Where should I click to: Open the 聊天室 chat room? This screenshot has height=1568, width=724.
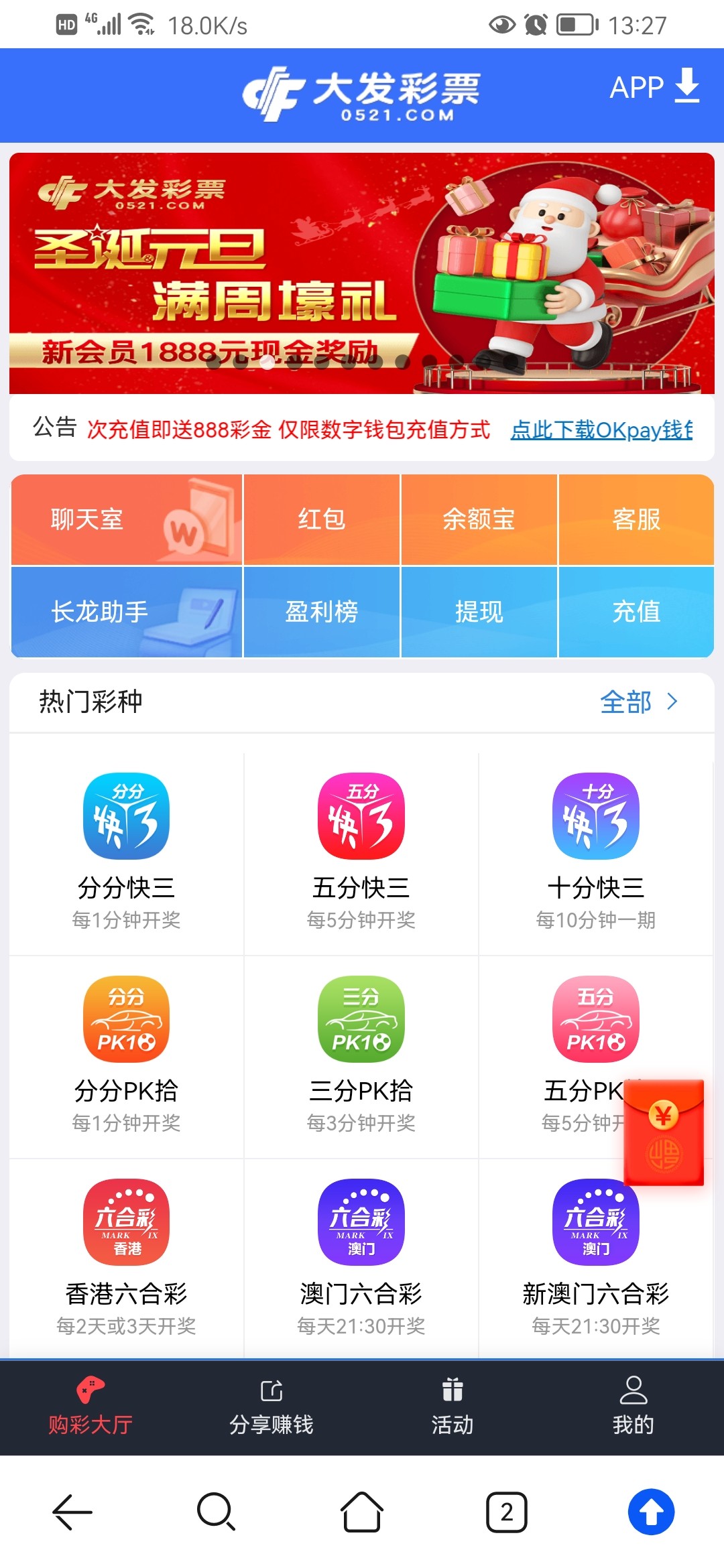(125, 519)
